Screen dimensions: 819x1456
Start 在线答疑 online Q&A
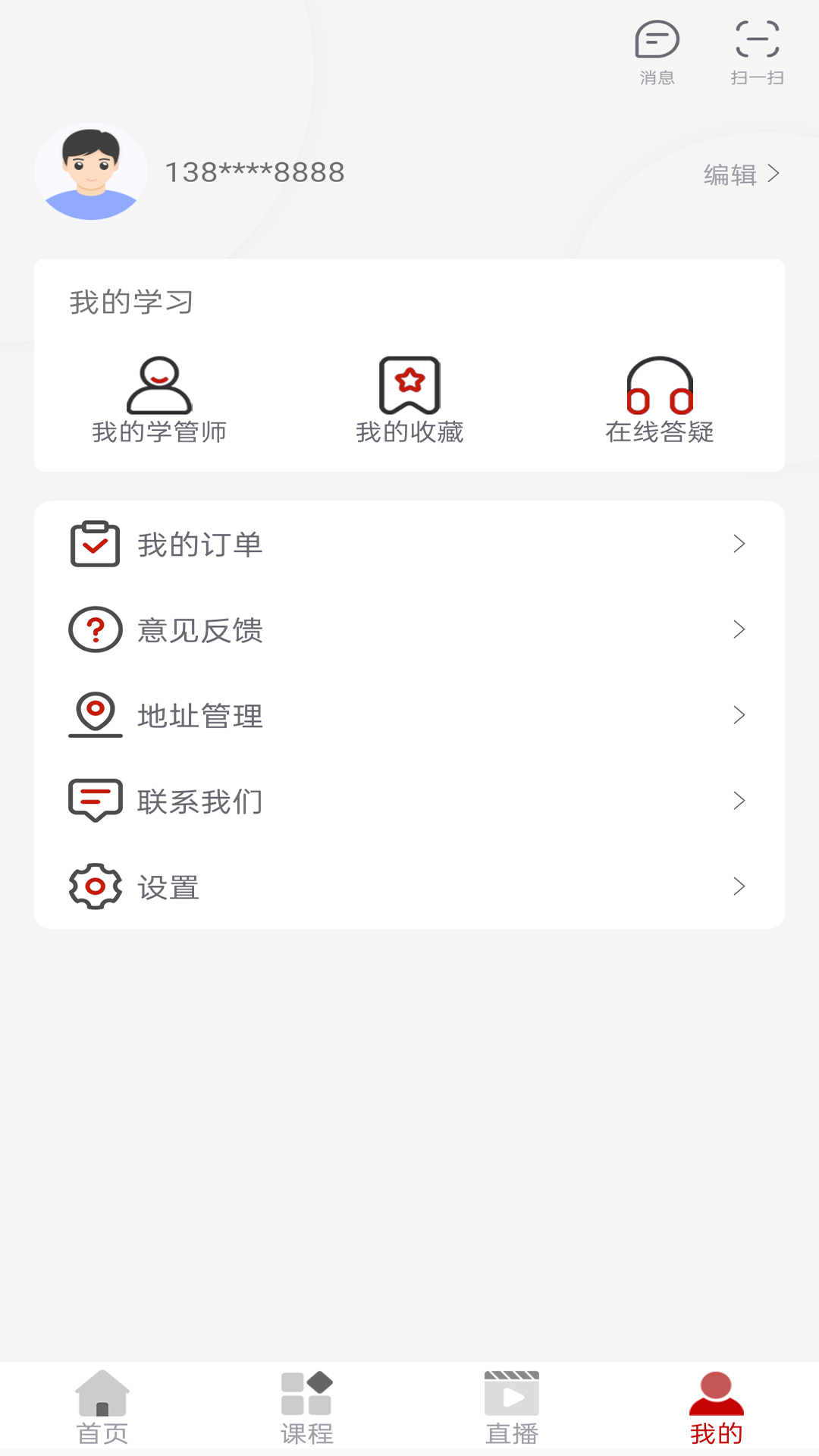pyautogui.click(x=659, y=387)
